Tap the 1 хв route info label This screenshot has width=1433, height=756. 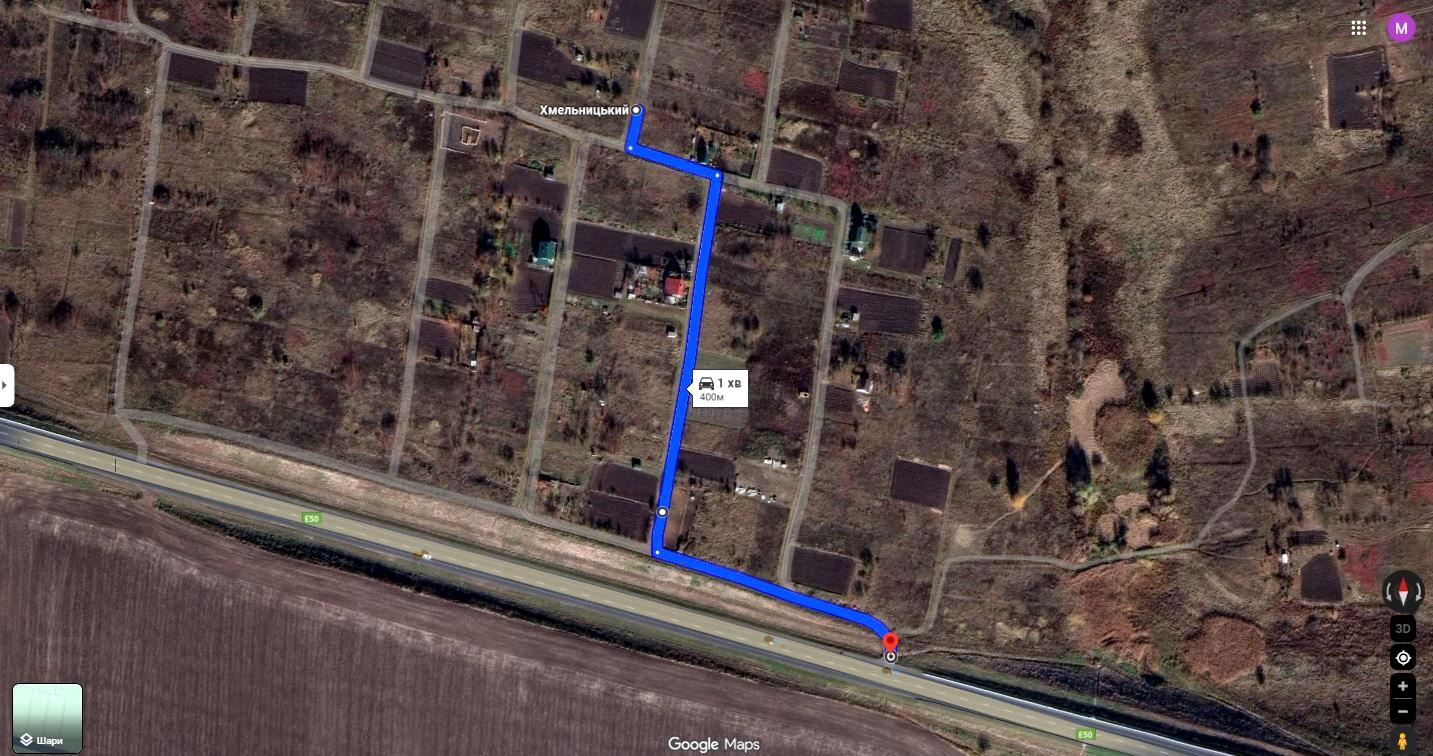[x=721, y=388]
